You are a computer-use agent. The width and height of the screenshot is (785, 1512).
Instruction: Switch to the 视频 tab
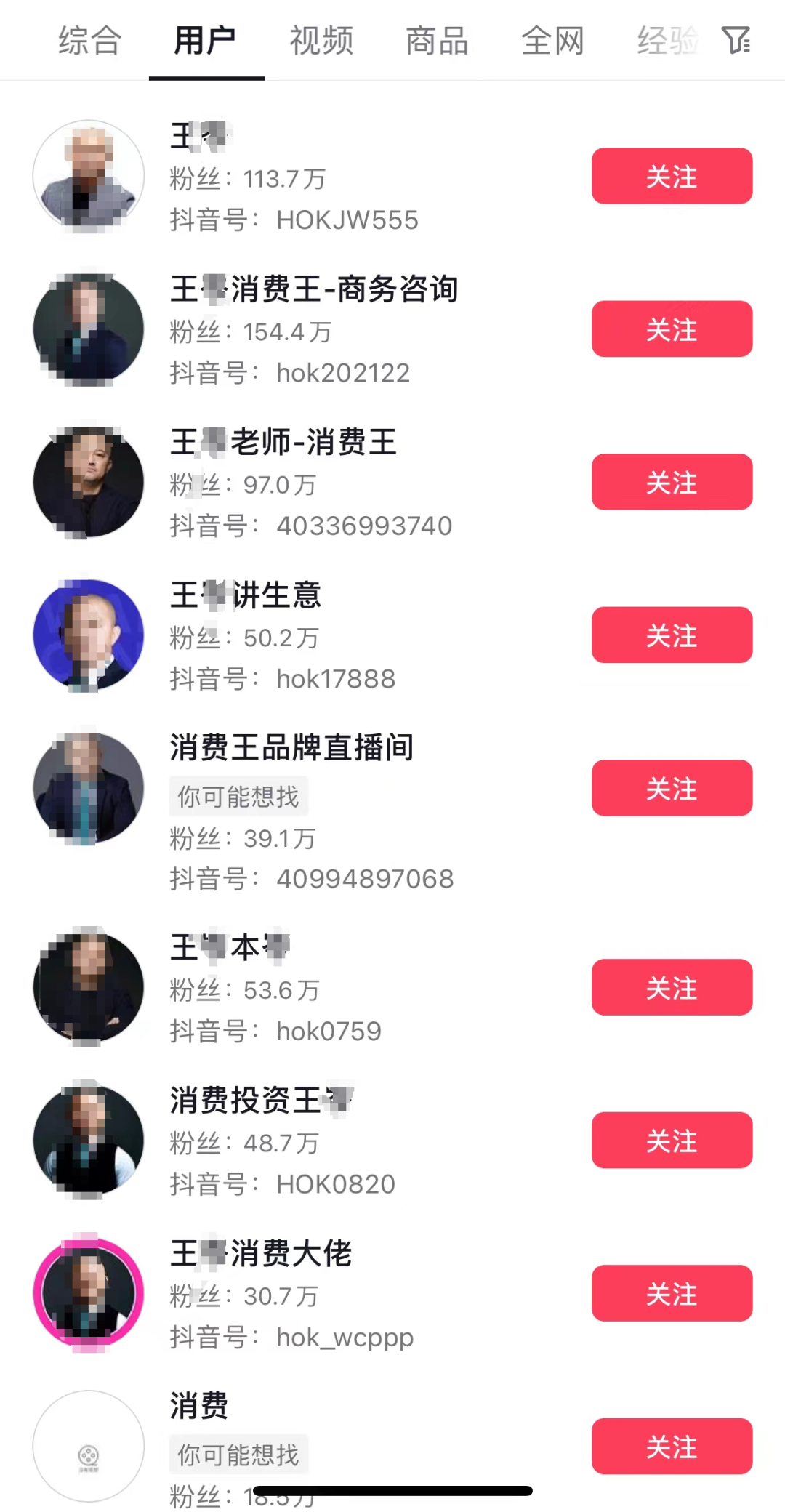(x=321, y=41)
